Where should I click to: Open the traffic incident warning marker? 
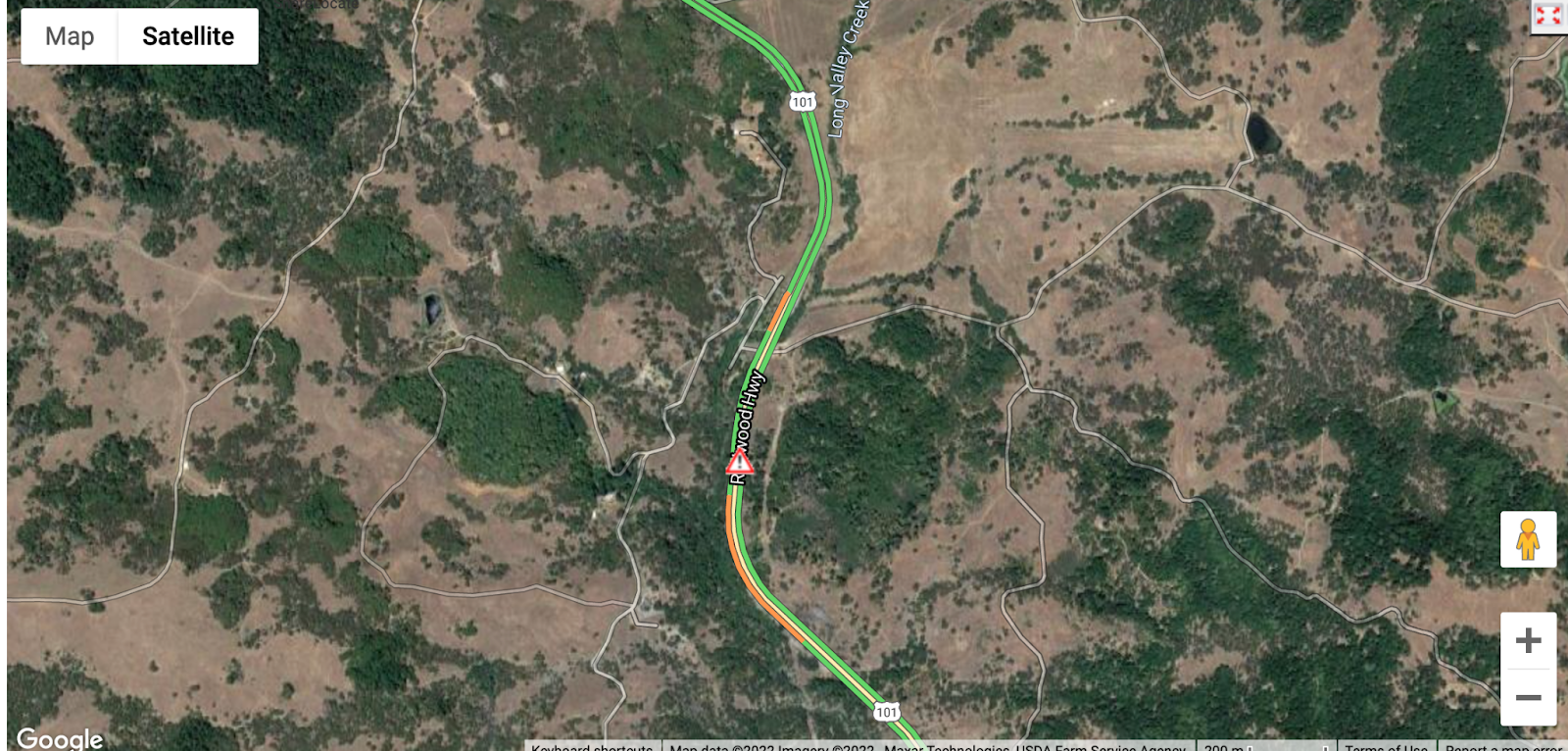click(740, 462)
